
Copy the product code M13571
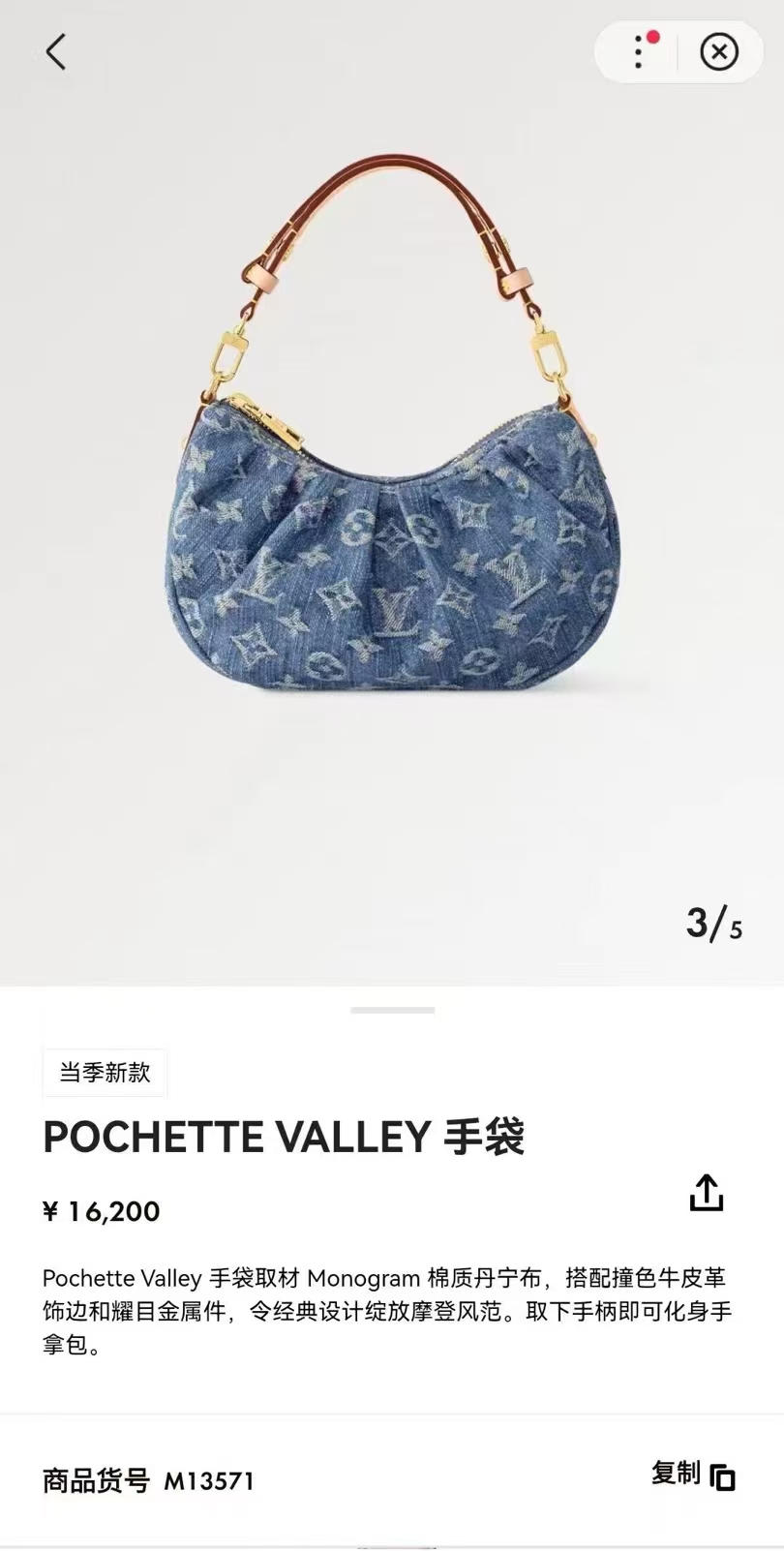[693, 1475]
